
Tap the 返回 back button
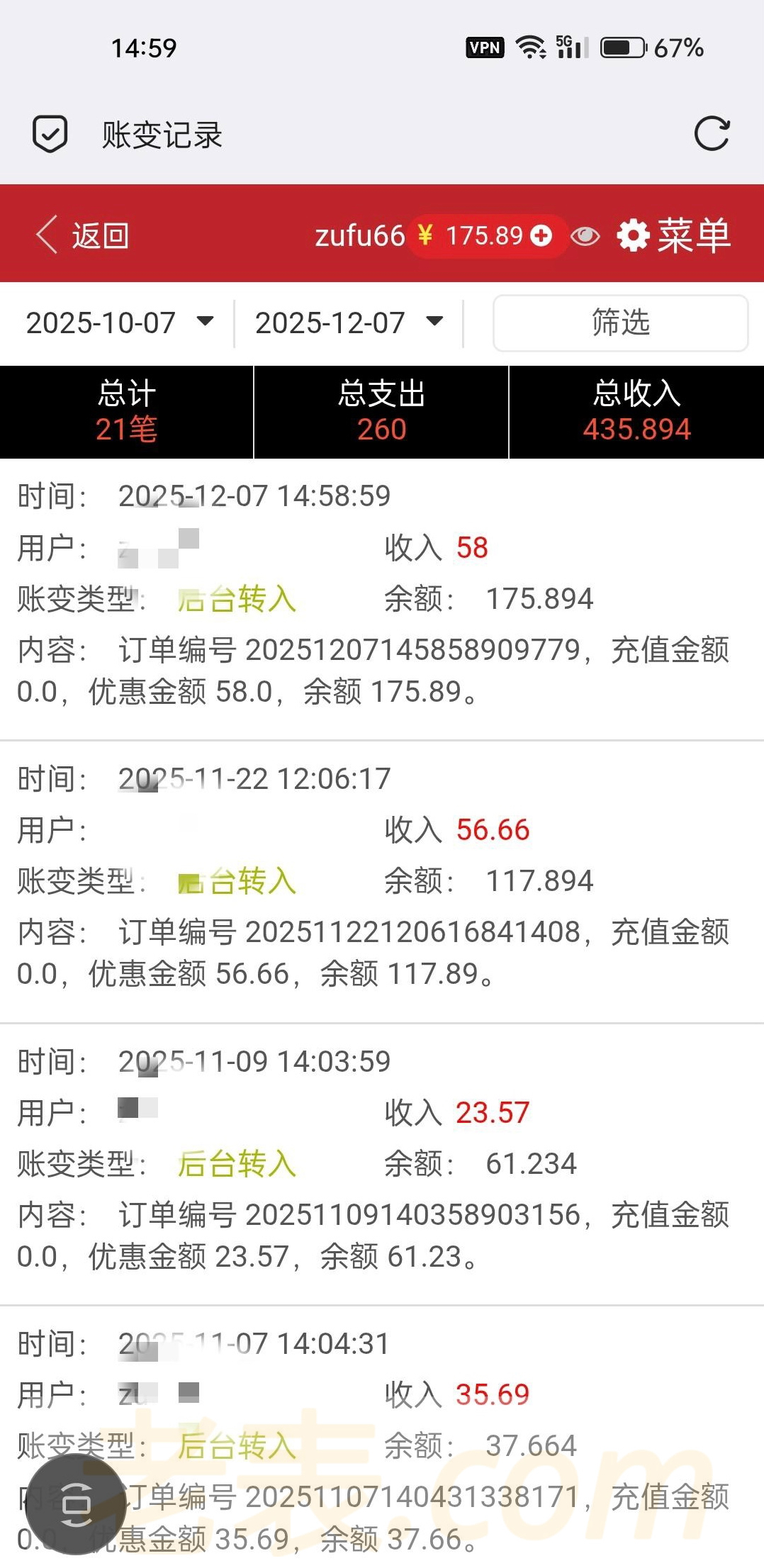pyautogui.click(x=84, y=235)
